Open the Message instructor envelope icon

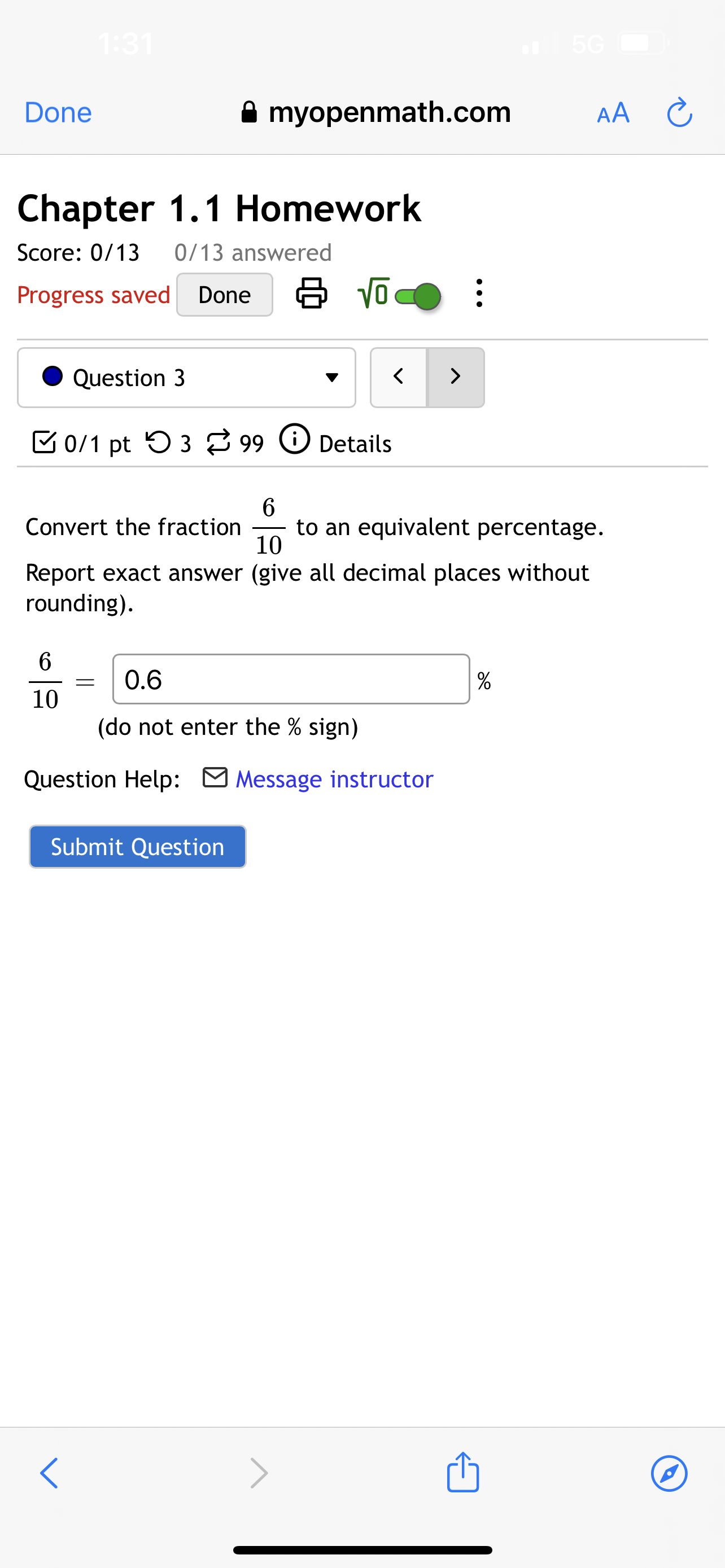[214, 778]
